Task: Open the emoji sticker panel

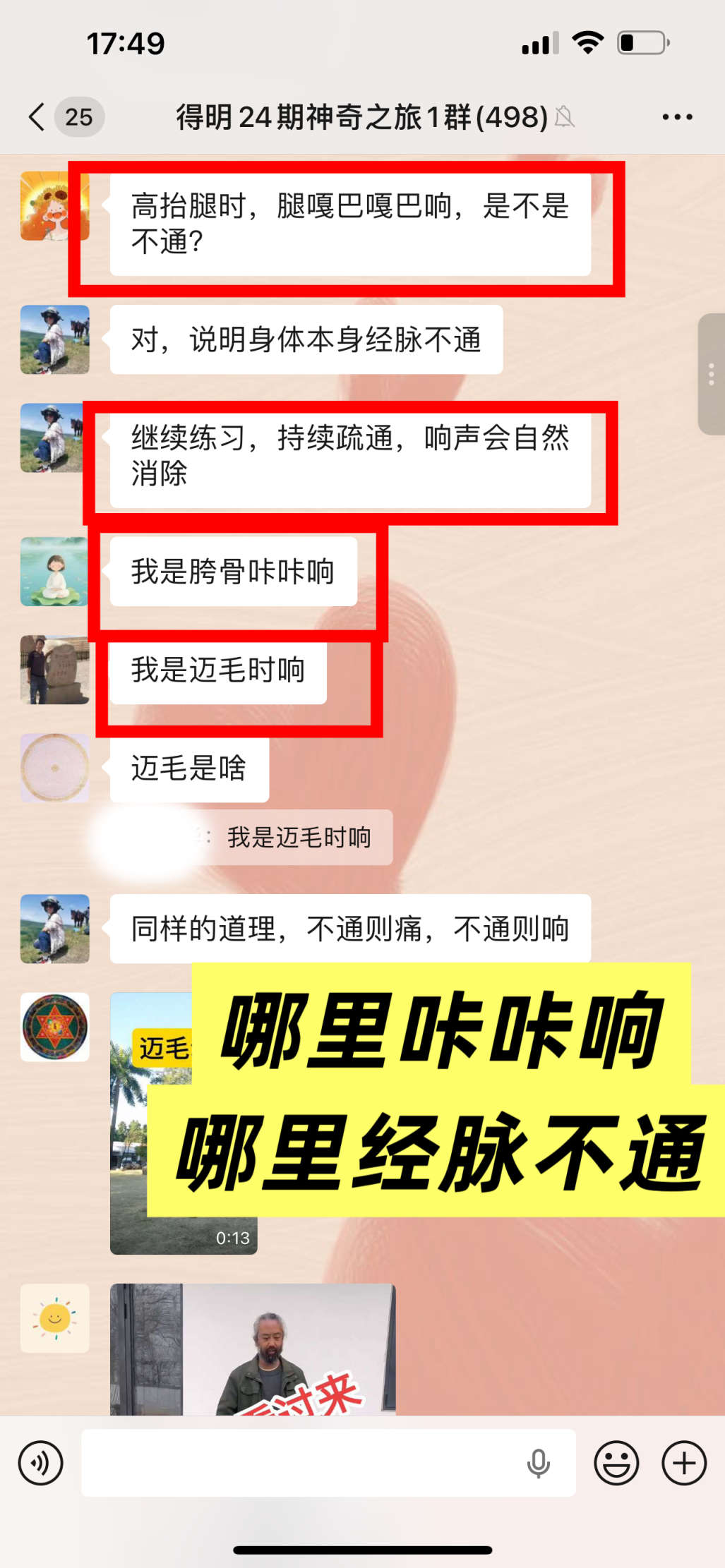Action: 616,1463
